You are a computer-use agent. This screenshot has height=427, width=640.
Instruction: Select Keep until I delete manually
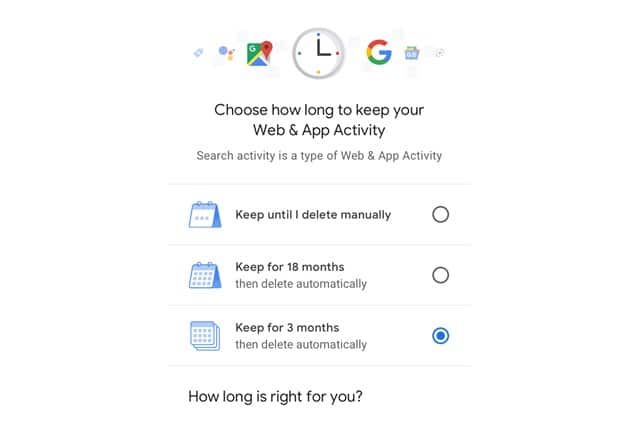[x=440, y=214]
